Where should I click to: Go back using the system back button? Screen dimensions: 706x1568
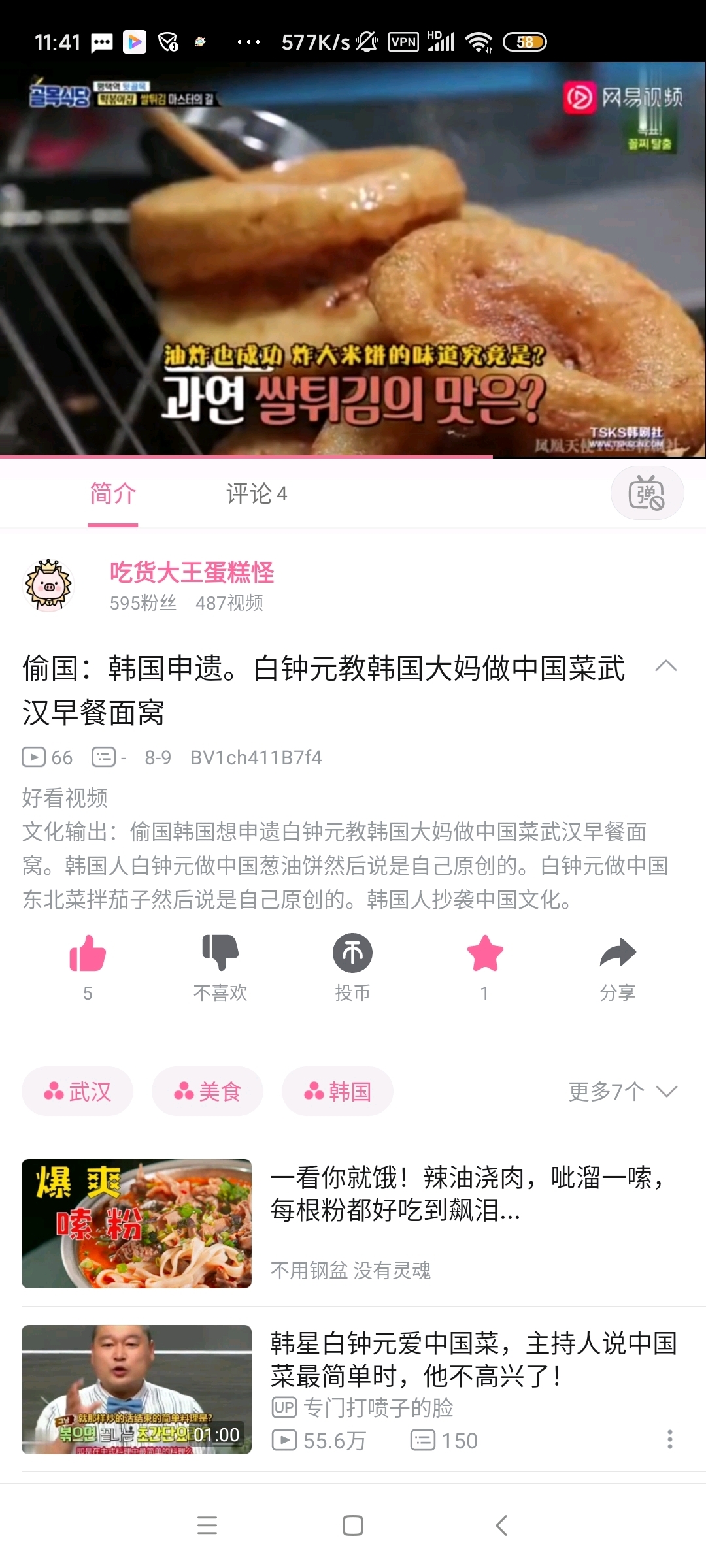501,1526
